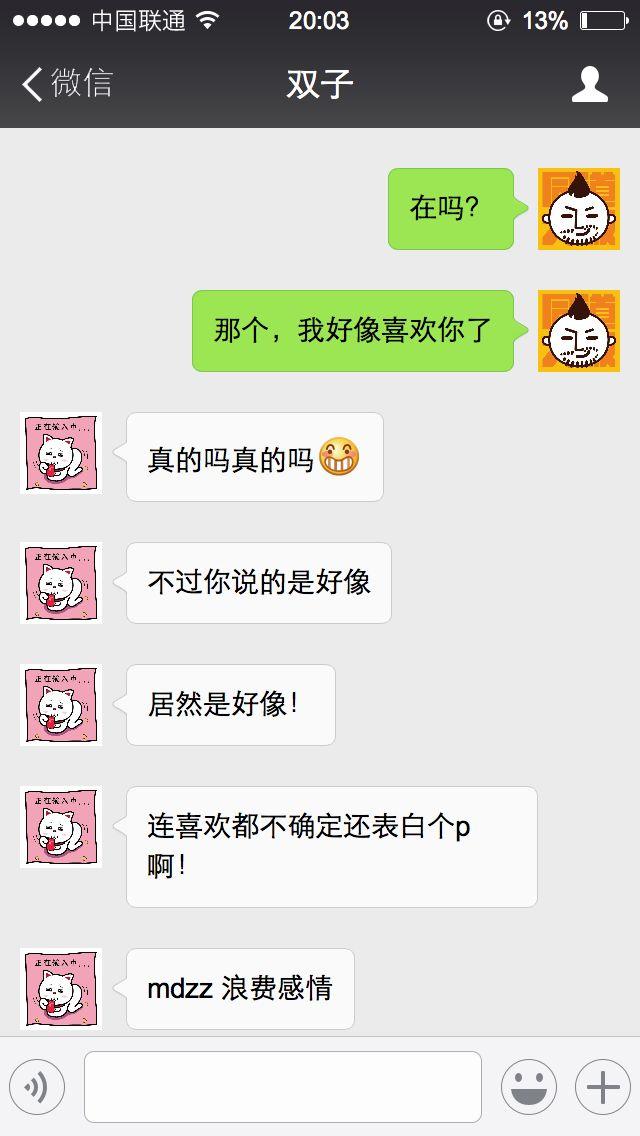The width and height of the screenshot is (640, 1136).
Task: Go back to the 微信 chat list
Action: pos(67,83)
